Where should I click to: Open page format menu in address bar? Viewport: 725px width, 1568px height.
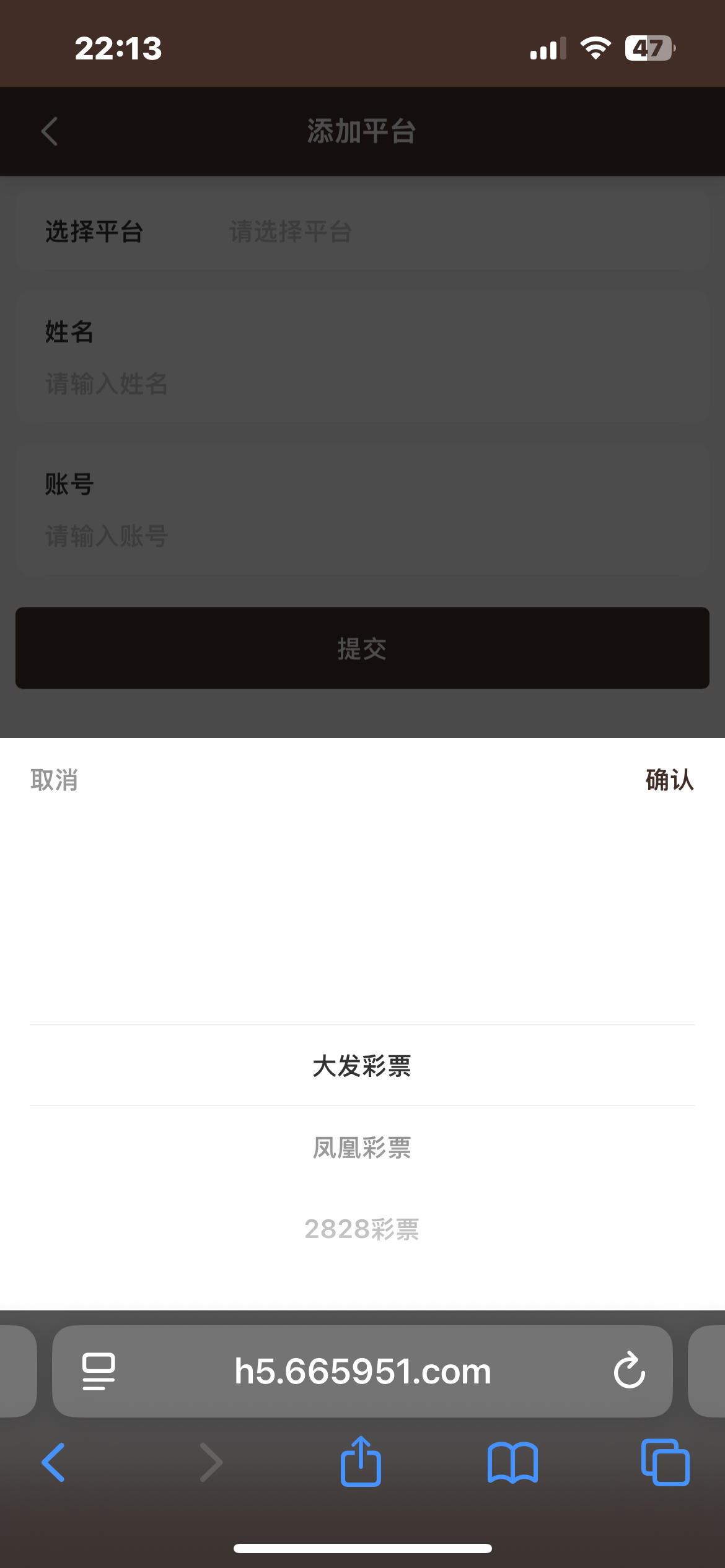pos(99,1370)
